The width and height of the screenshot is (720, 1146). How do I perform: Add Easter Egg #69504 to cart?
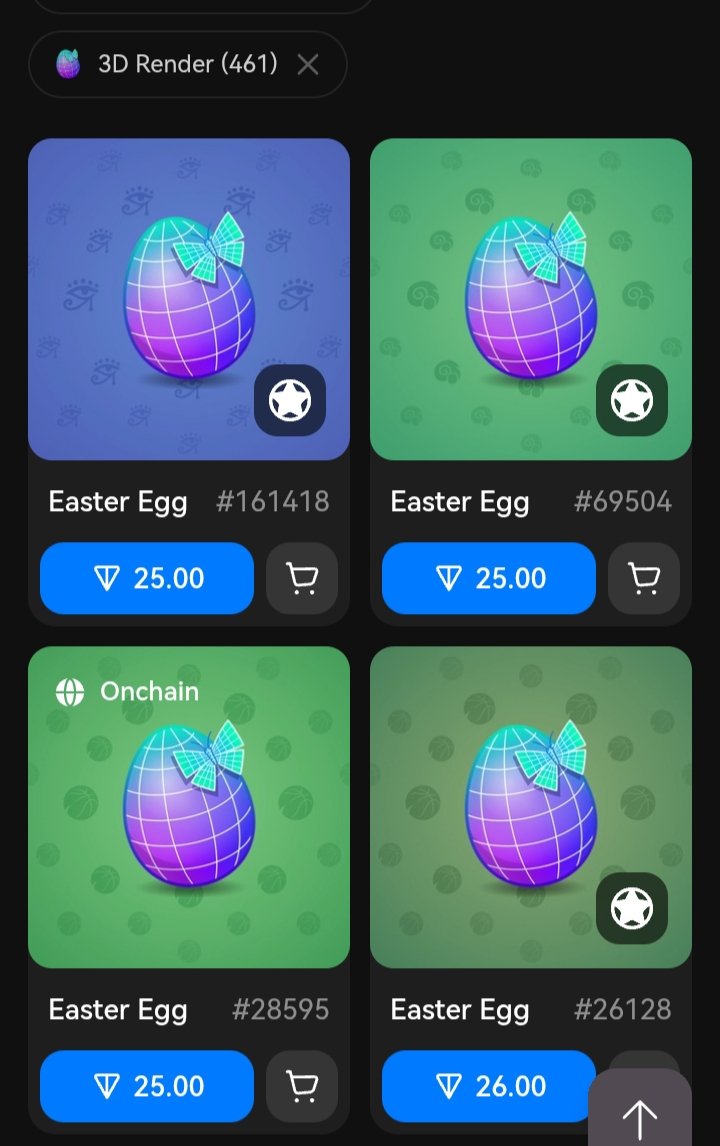tap(644, 578)
